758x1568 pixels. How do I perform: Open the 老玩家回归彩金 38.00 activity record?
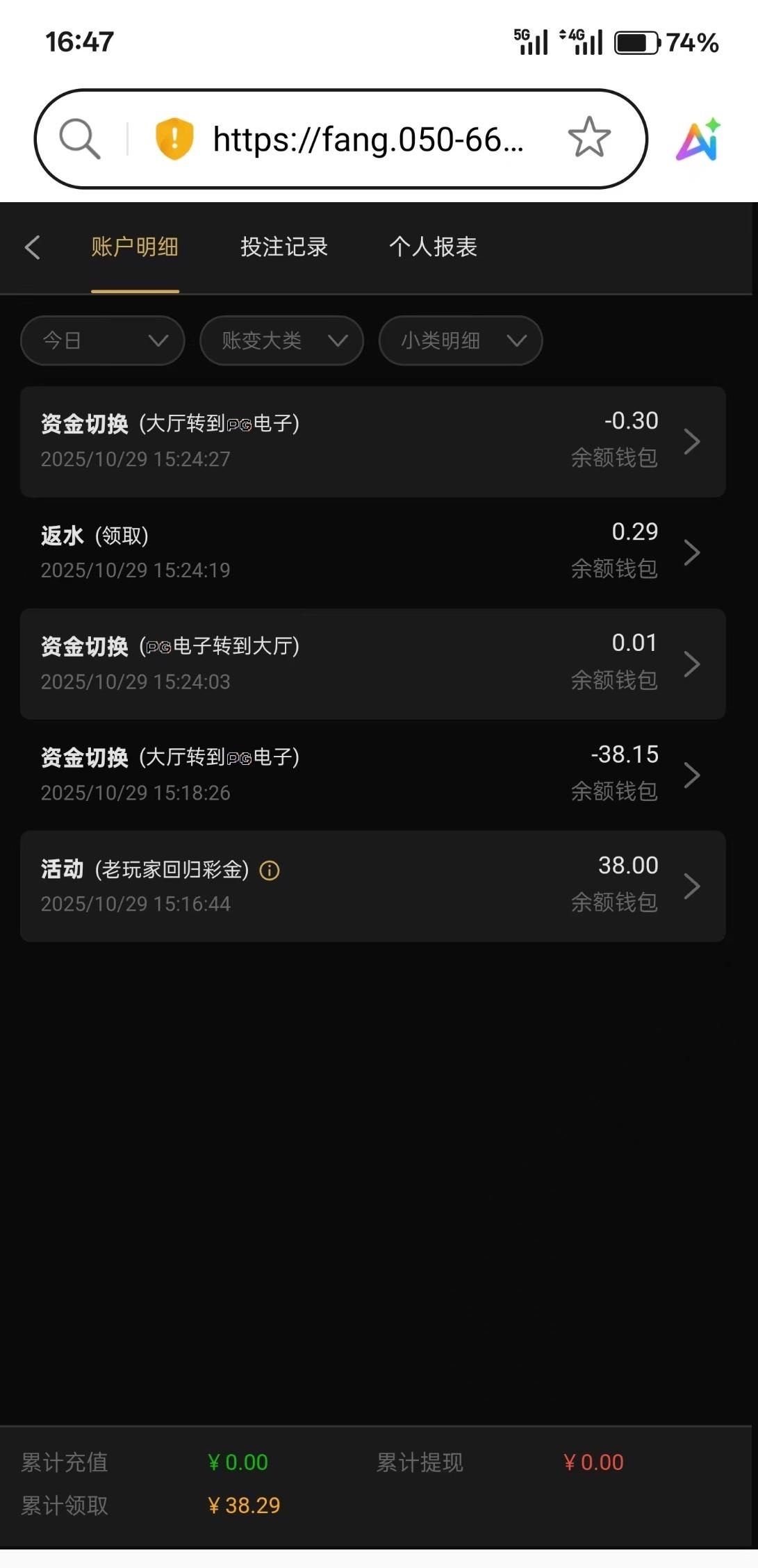[372, 886]
